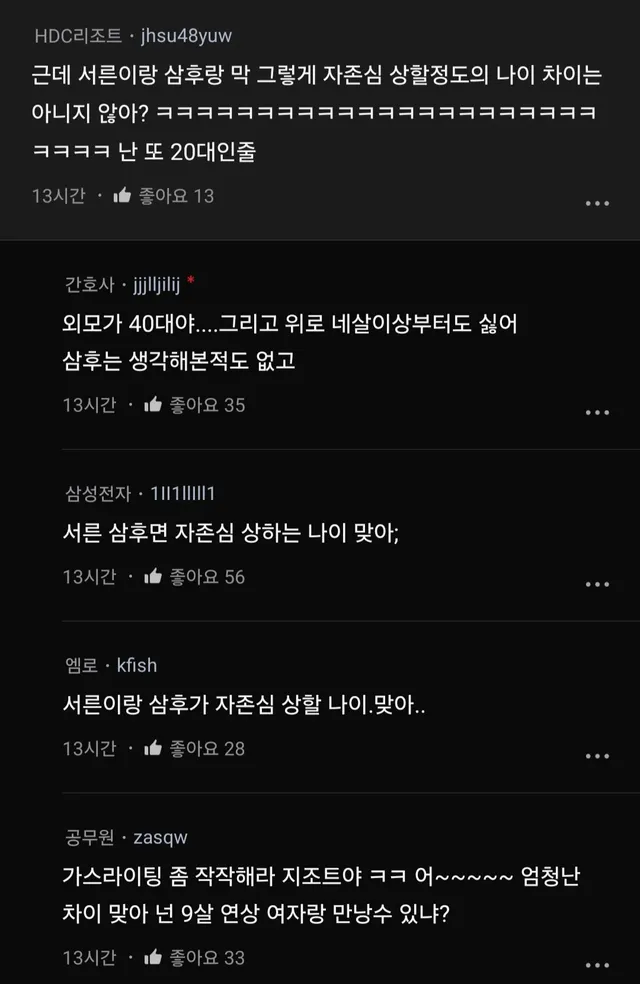Image resolution: width=640 pixels, height=984 pixels.
Task: Like the 삼성전자 user's reply
Action: coord(154,577)
